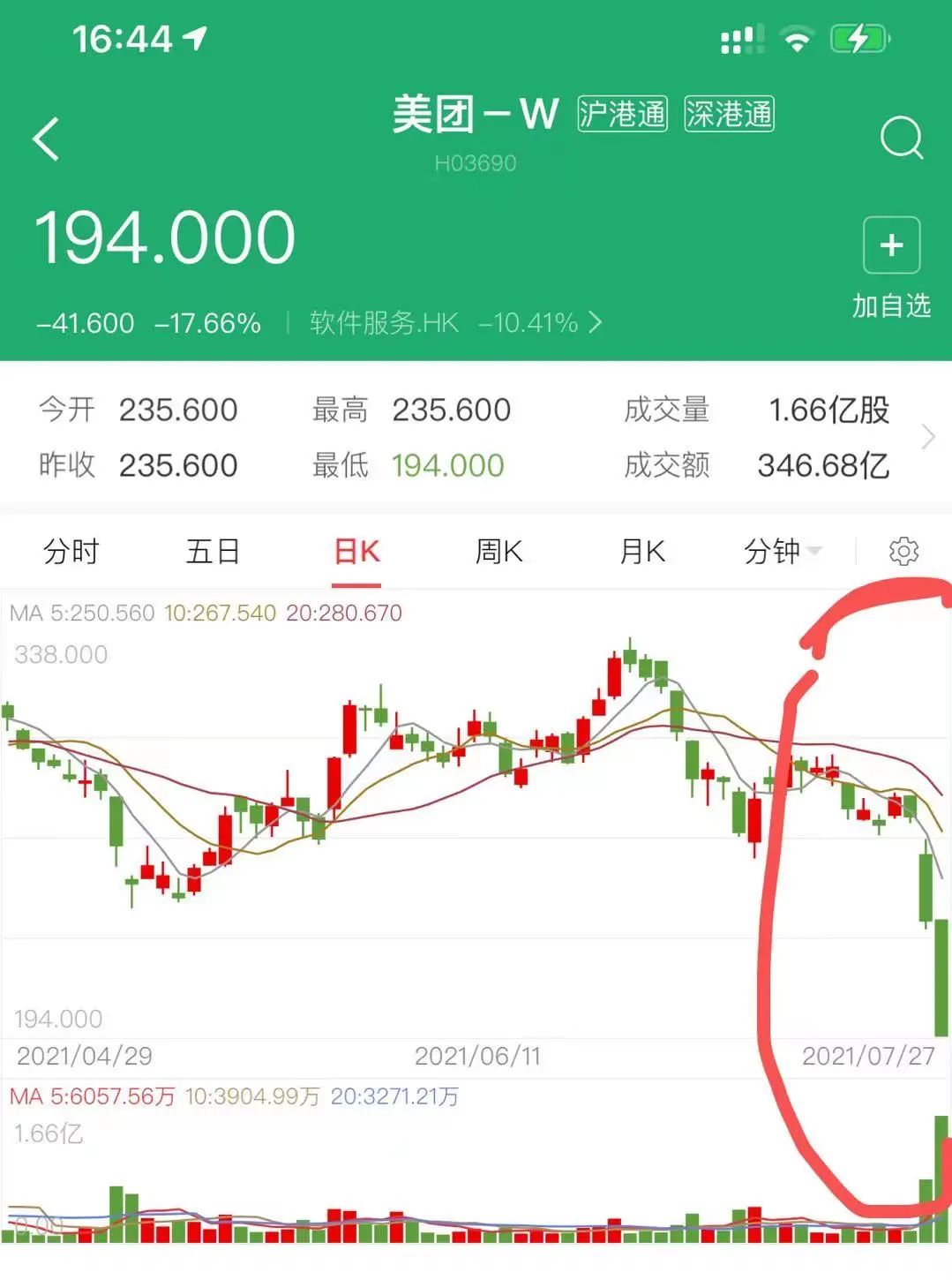The width and height of the screenshot is (952, 1280).
Task: Expand quote details chevron beside 成交量
Action: pyautogui.click(x=927, y=437)
